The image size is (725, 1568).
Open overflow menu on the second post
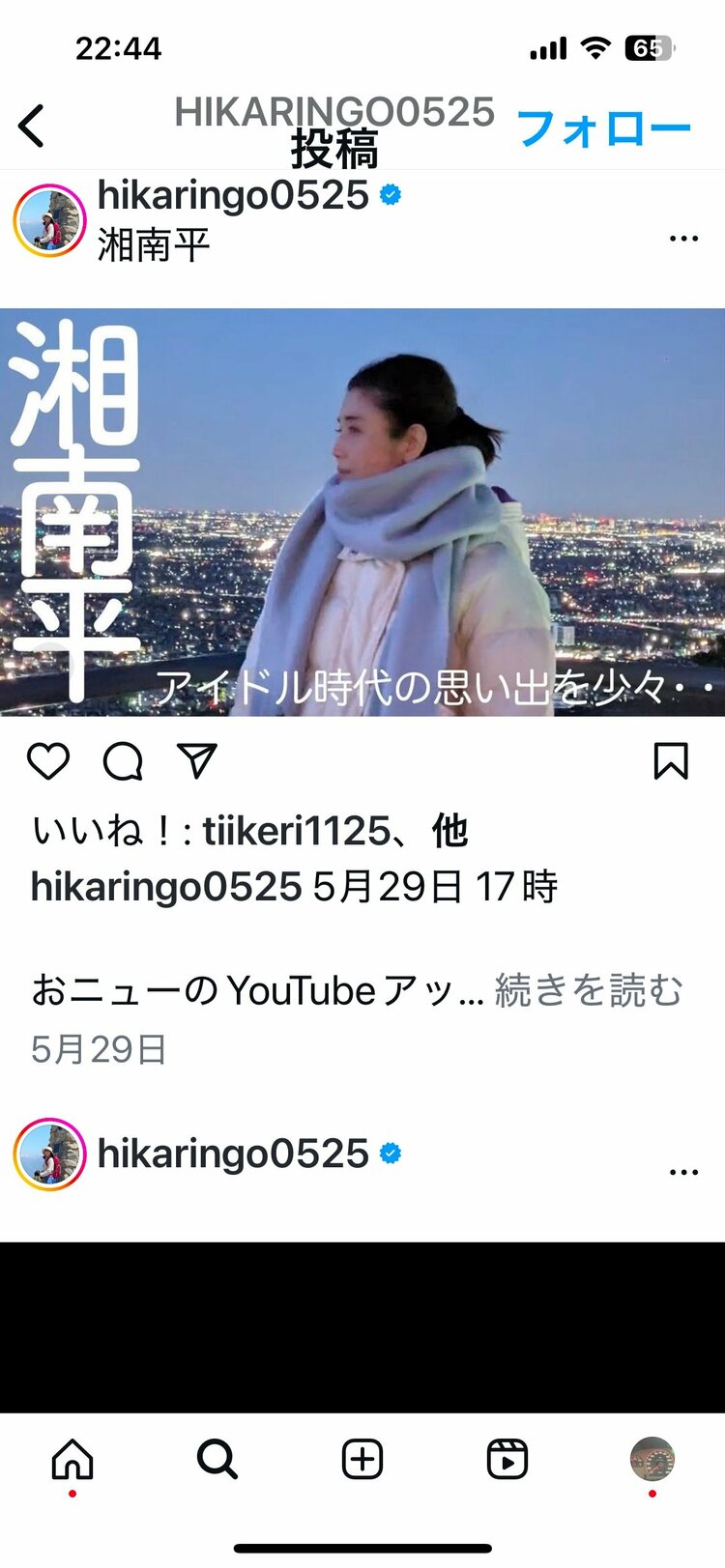coord(683,1172)
